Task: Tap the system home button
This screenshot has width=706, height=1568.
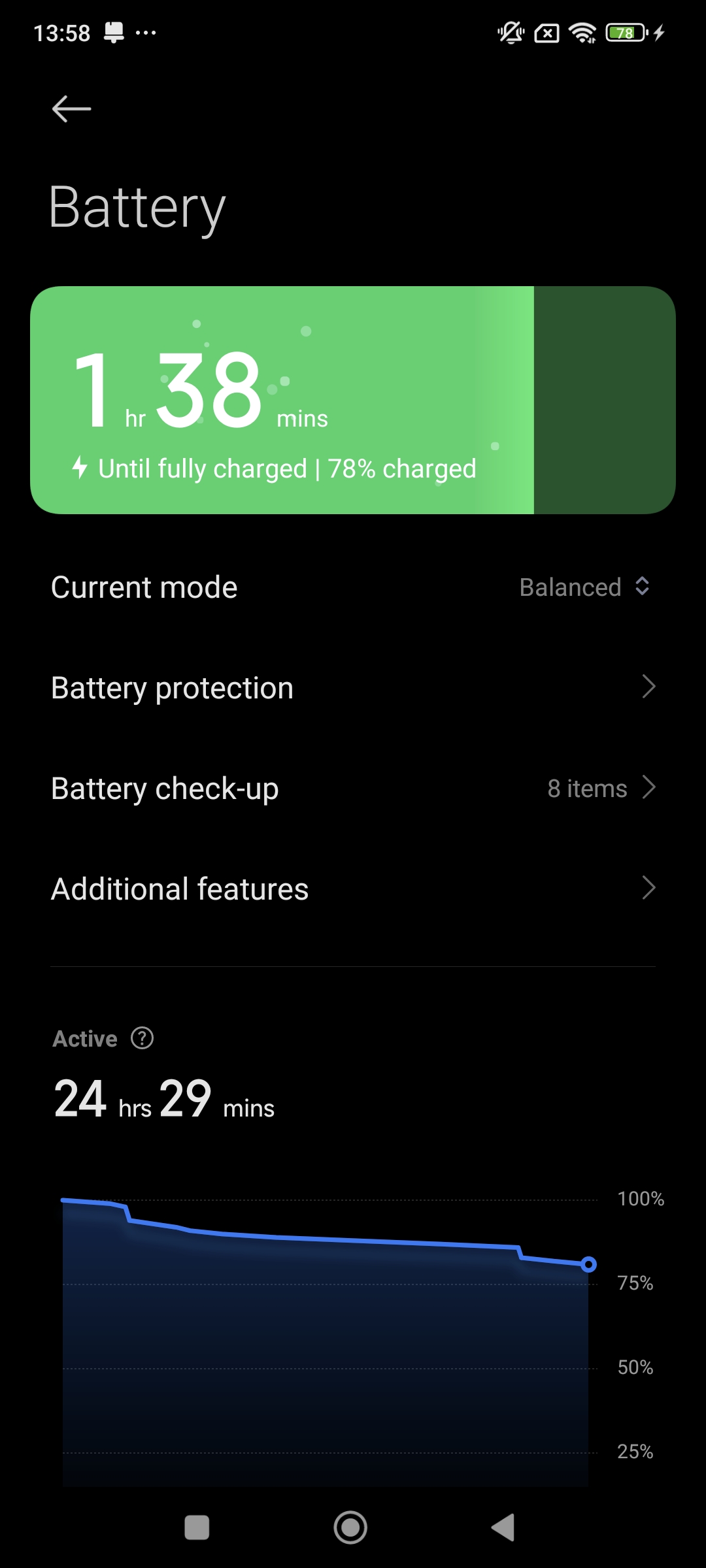Action: (x=350, y=1527)
